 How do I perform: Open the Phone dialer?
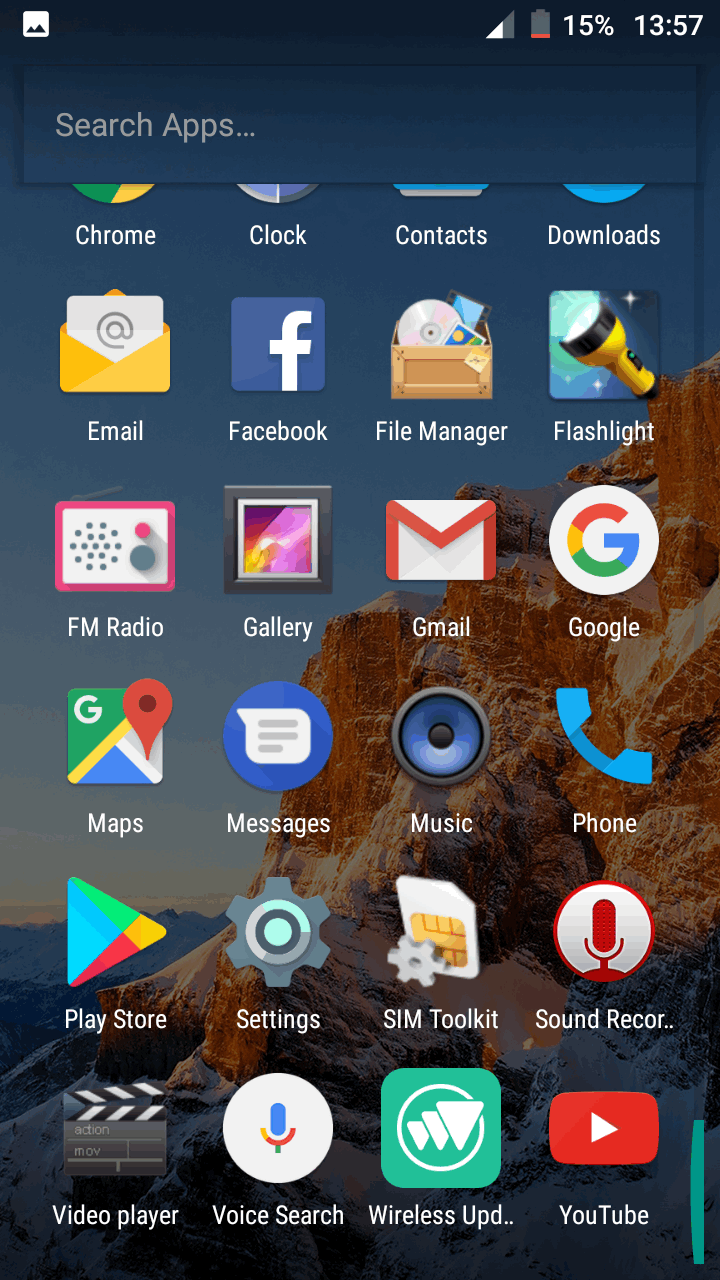click(604, 737)
